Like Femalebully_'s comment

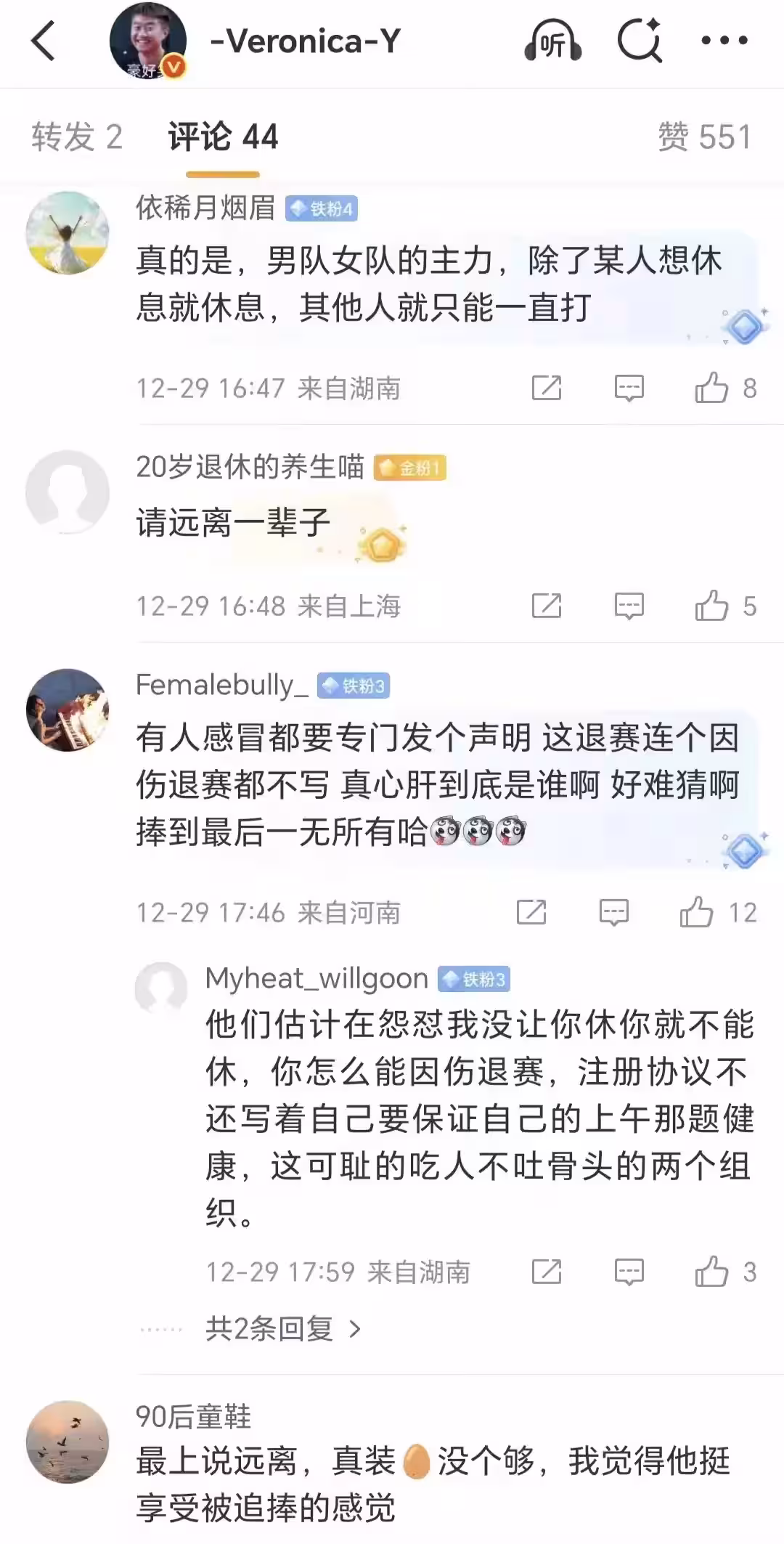tap(697, 912)
